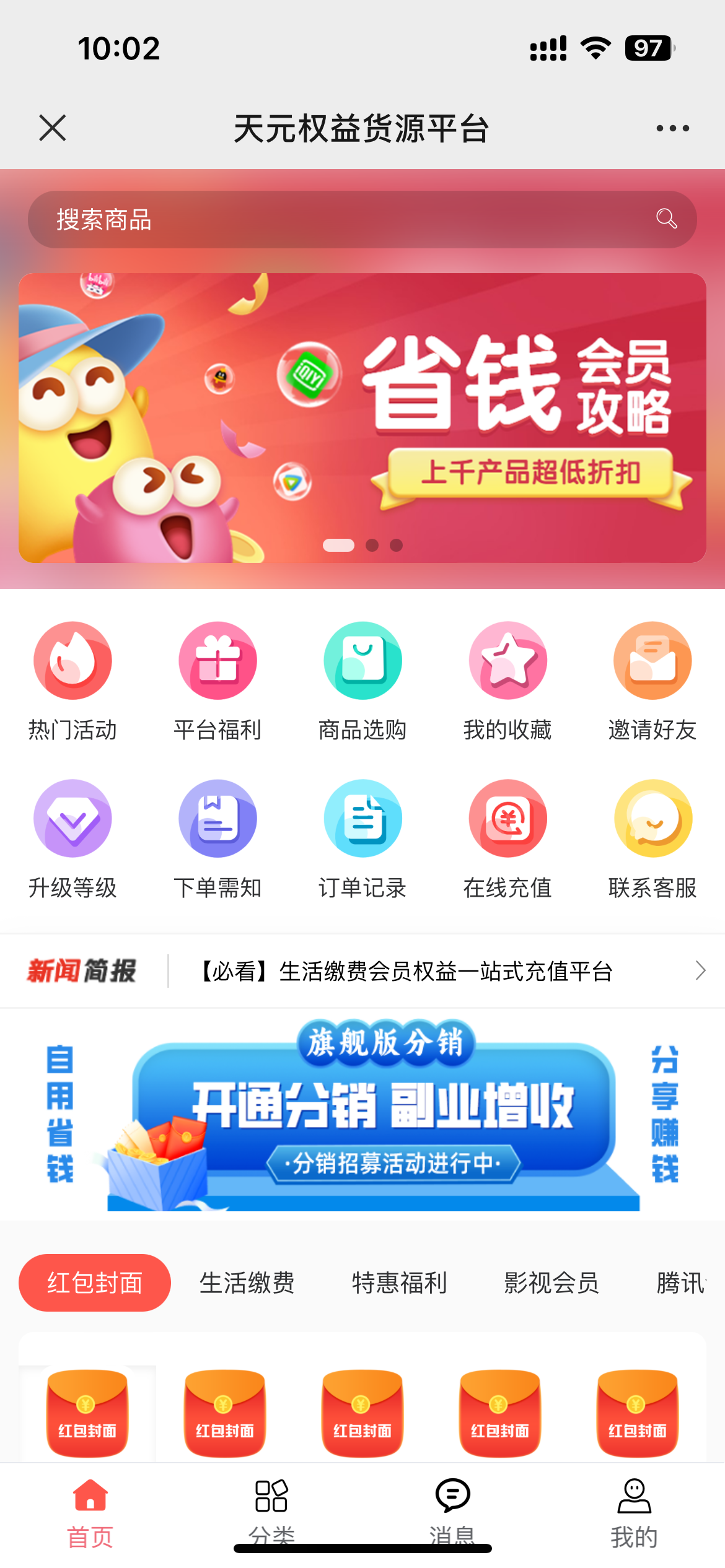
Task: Go to 平台福利
Action: pos(217,681)
